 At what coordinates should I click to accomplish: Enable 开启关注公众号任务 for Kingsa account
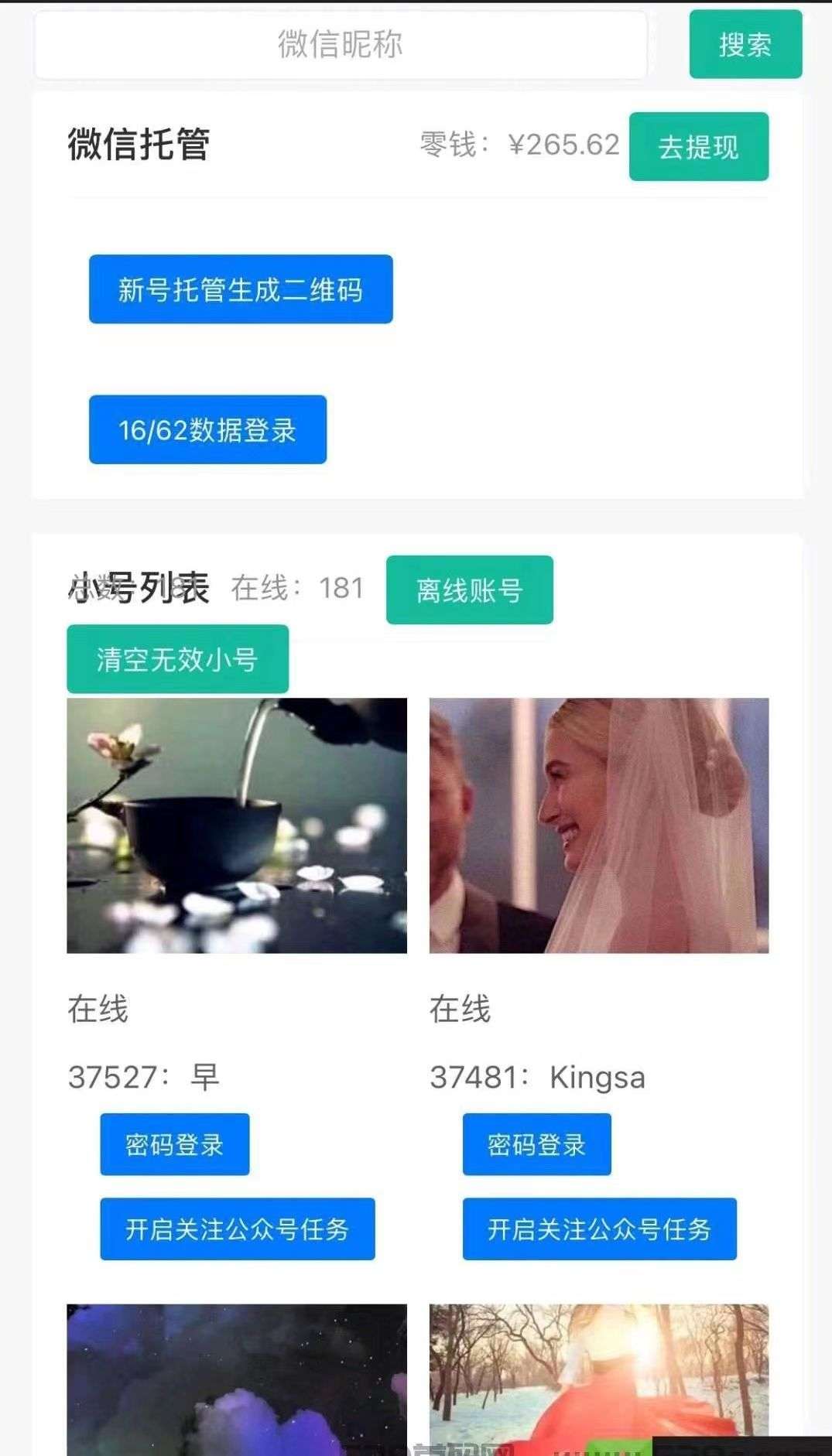click(600, 1229)
